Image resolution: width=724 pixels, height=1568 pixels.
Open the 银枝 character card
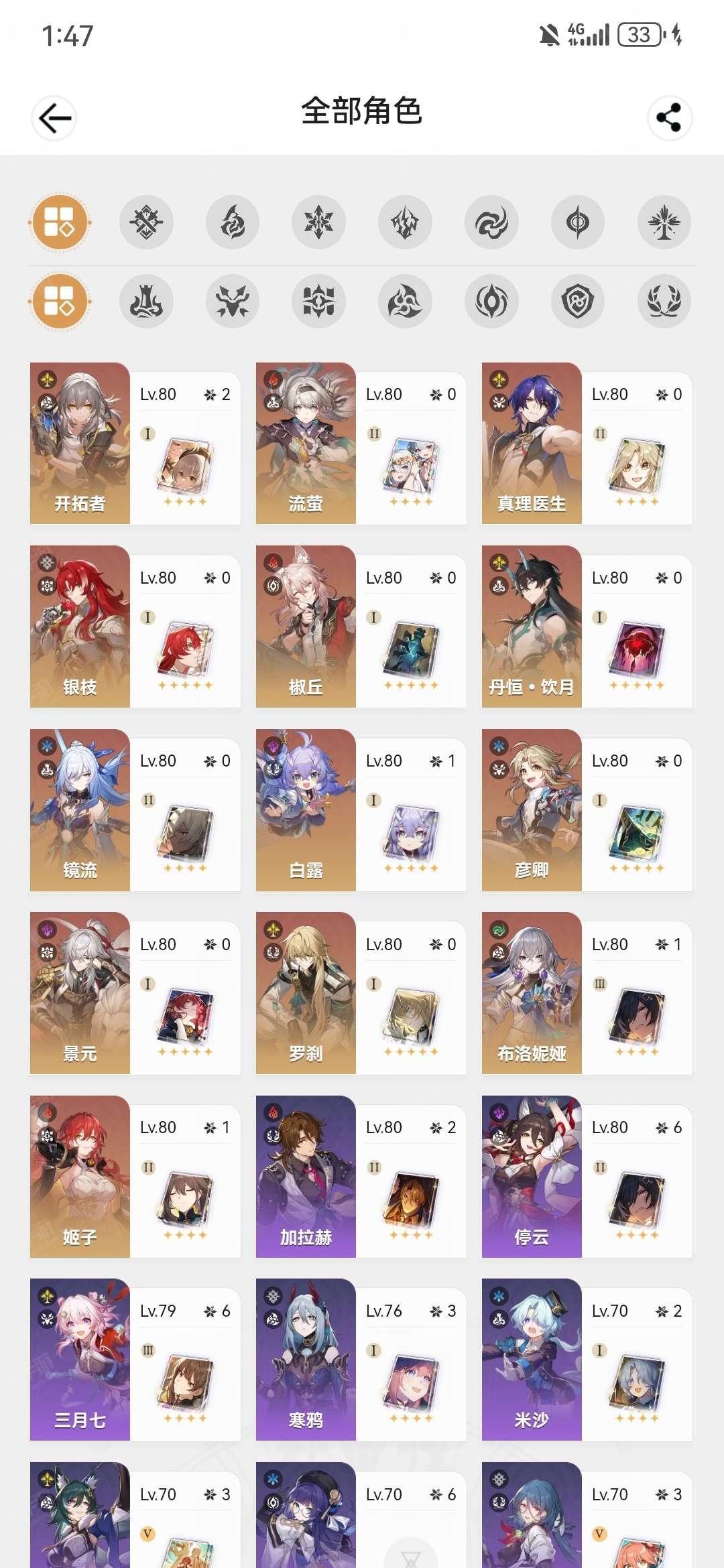135,627
